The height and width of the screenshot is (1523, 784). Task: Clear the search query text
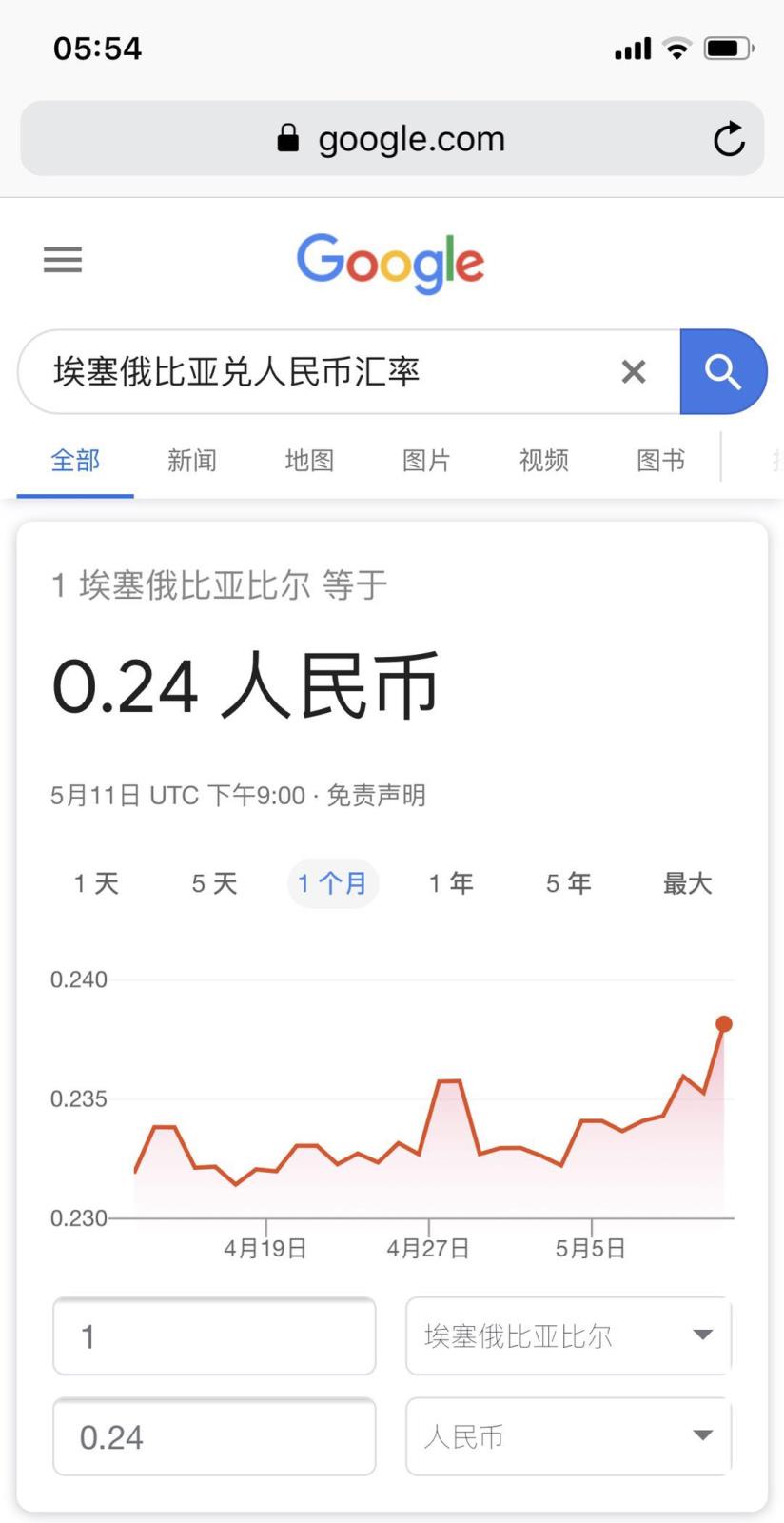pyautogui.click(x=634, y=371)
